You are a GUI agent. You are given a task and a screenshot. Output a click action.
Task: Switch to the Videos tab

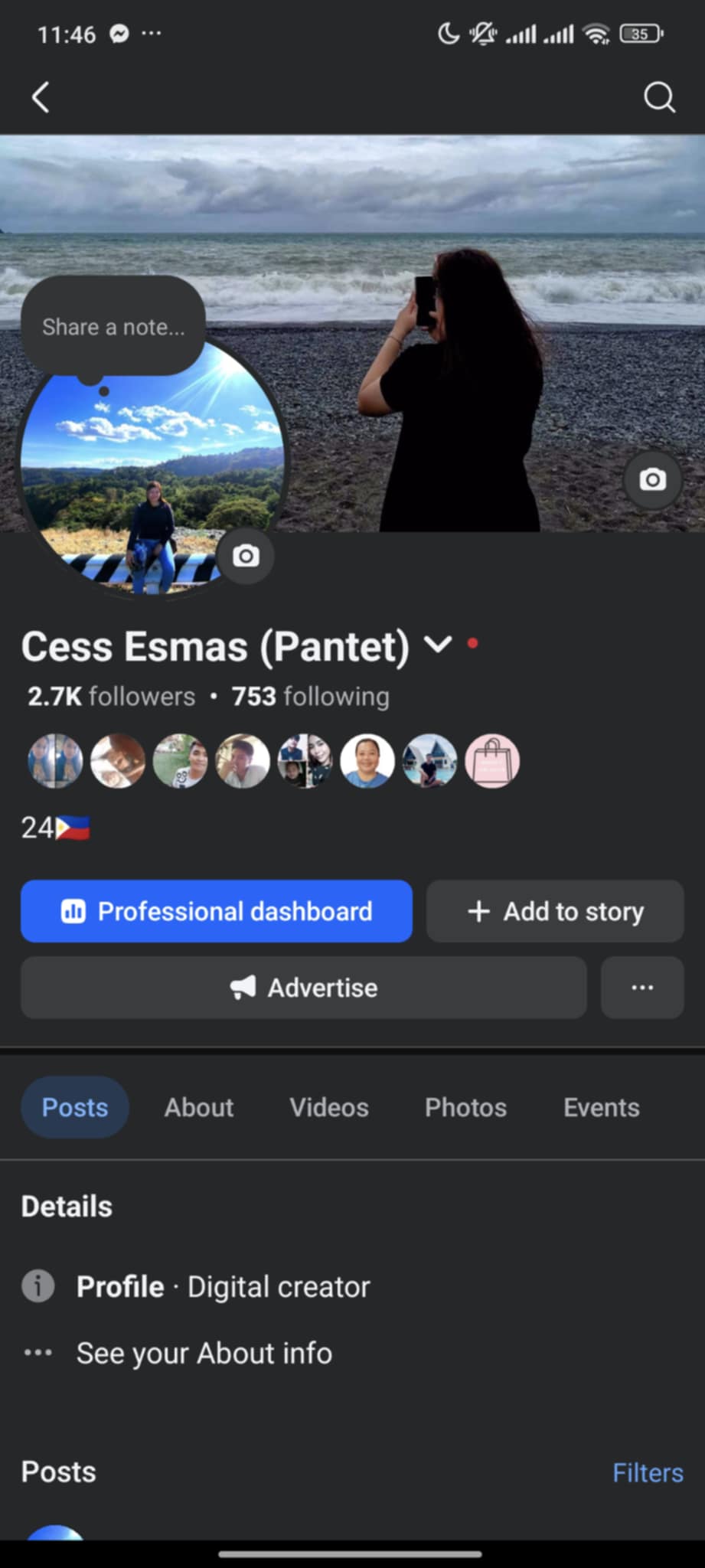click(x=329, y=1107)
